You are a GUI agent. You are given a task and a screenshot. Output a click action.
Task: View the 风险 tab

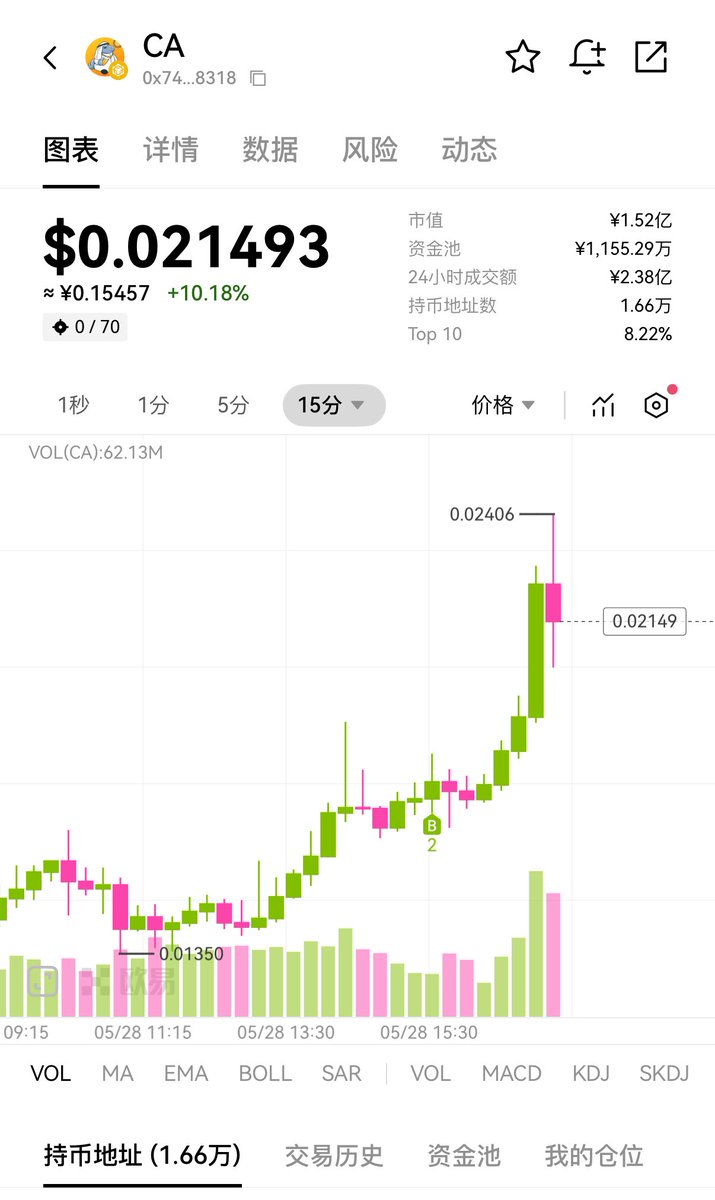(370, 150)
